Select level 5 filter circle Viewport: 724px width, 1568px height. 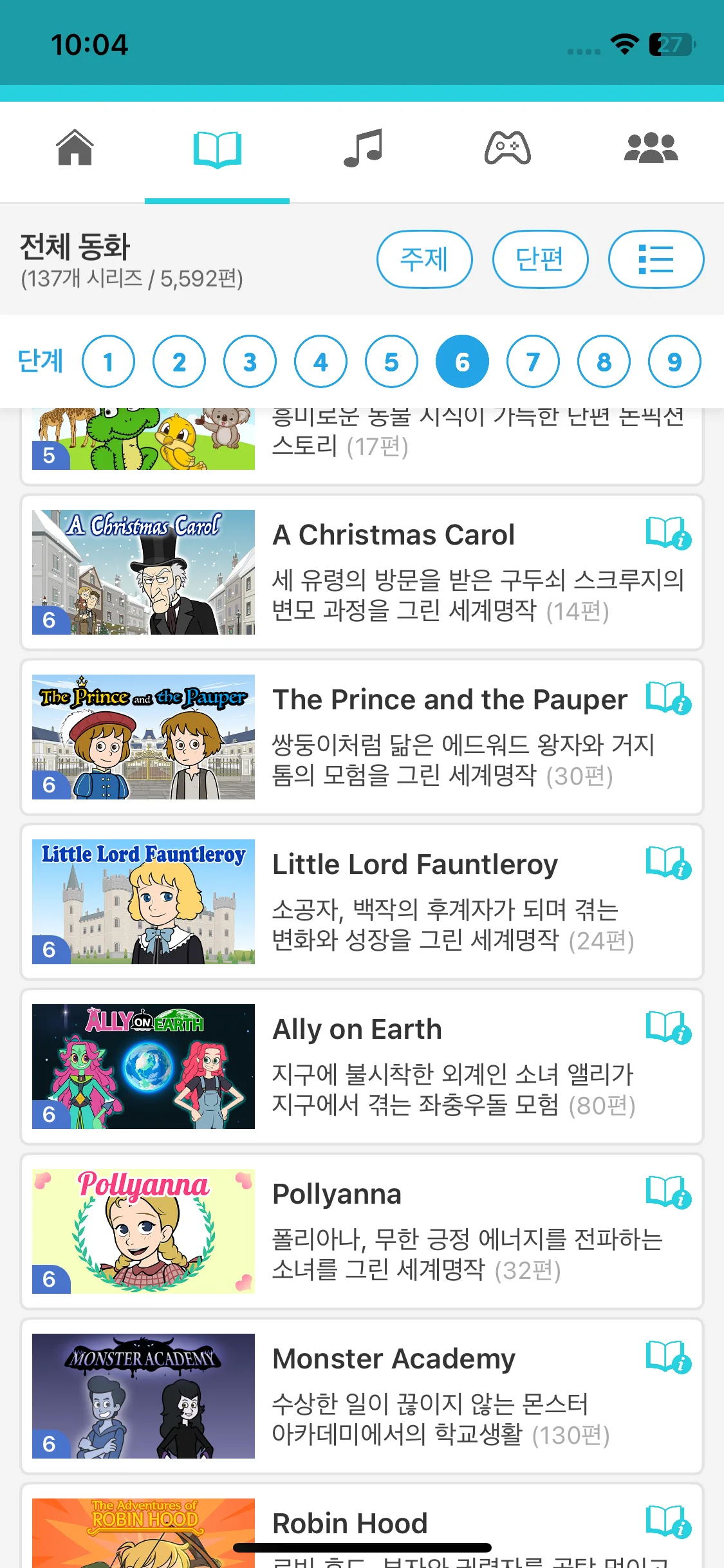pyautogui.click(x=392, y=361)
